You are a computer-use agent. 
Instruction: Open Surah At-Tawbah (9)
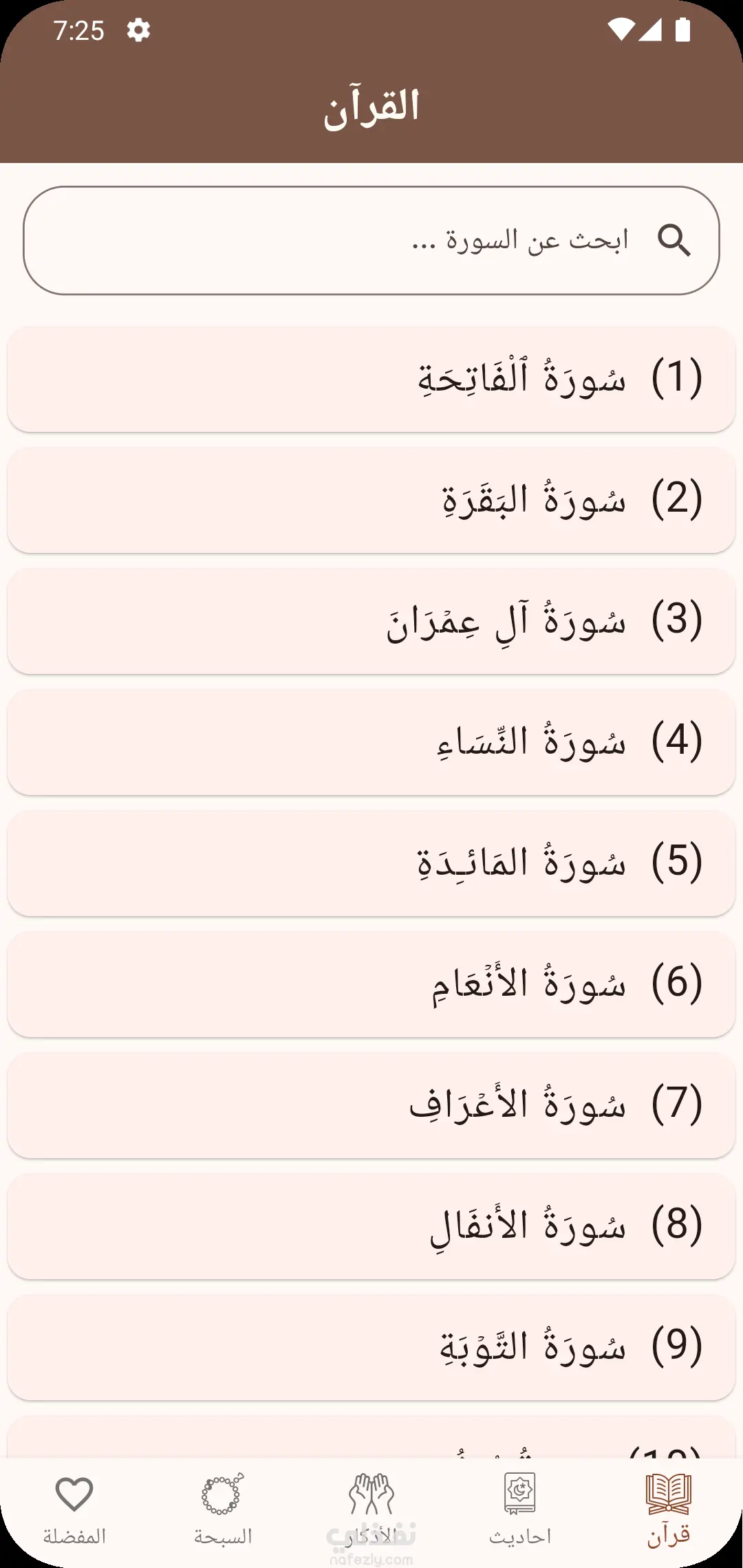[371, 1347]
